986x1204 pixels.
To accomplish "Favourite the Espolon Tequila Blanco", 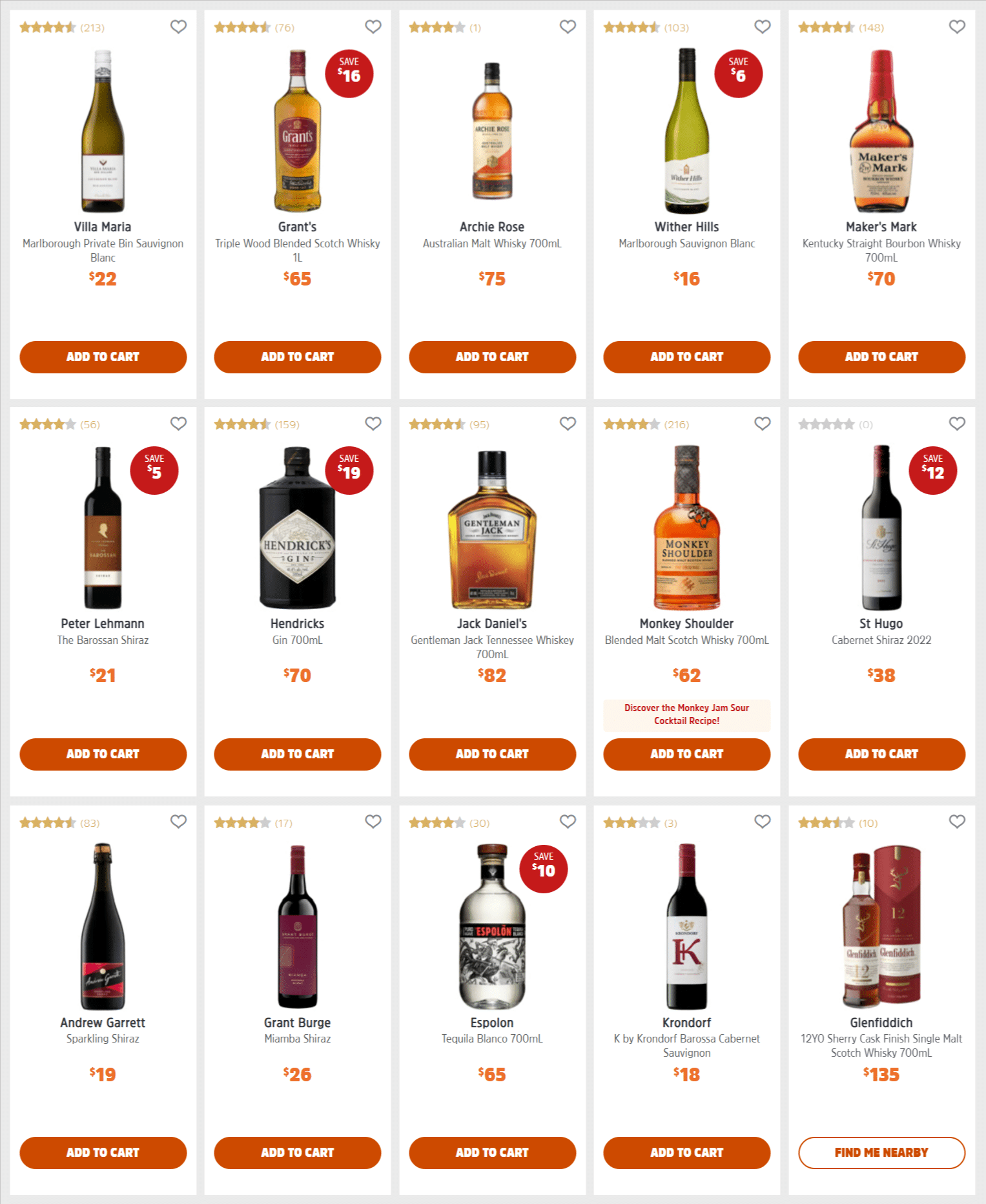I will click(568, 822).
